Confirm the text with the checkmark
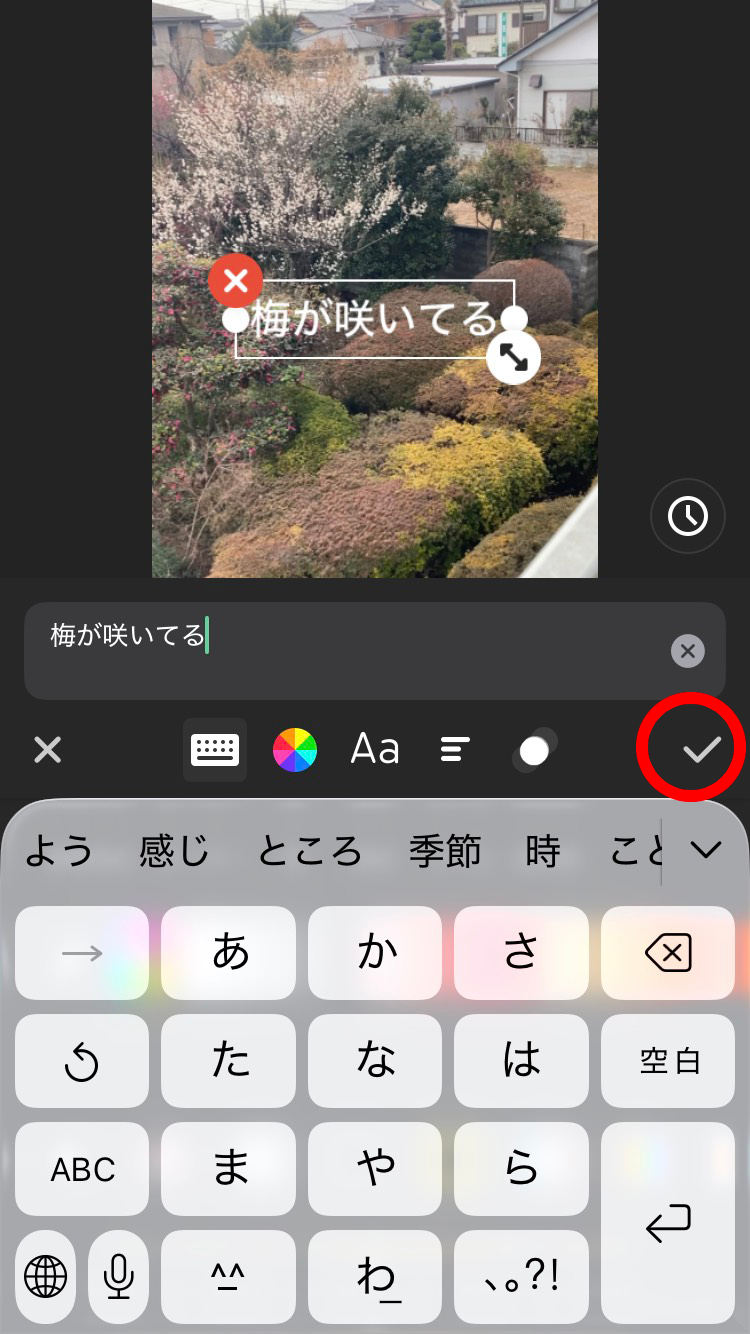The image size is (750, 1334). point(702,750)
